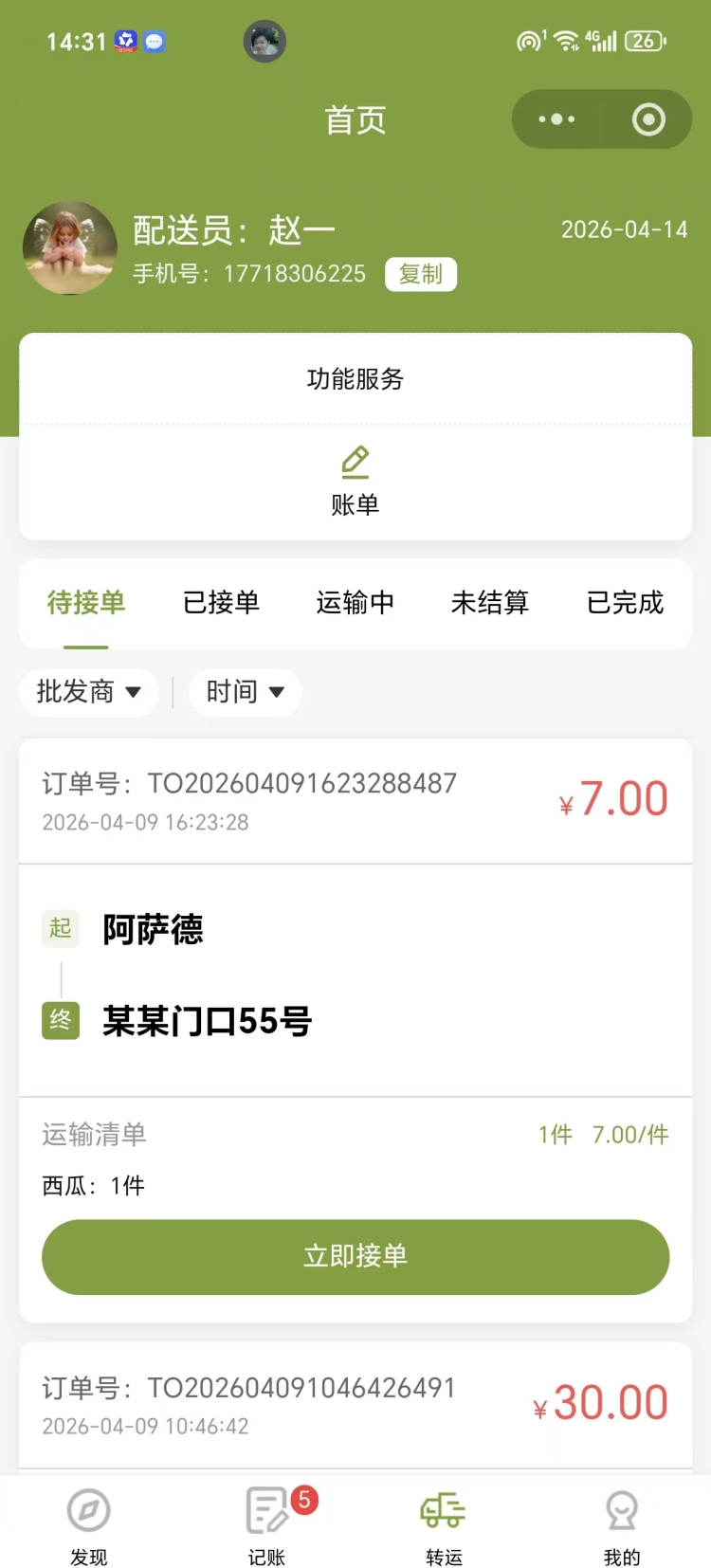Copy the courier's phone number
This screenshot has width=711, height=1568.
(420, 274)
